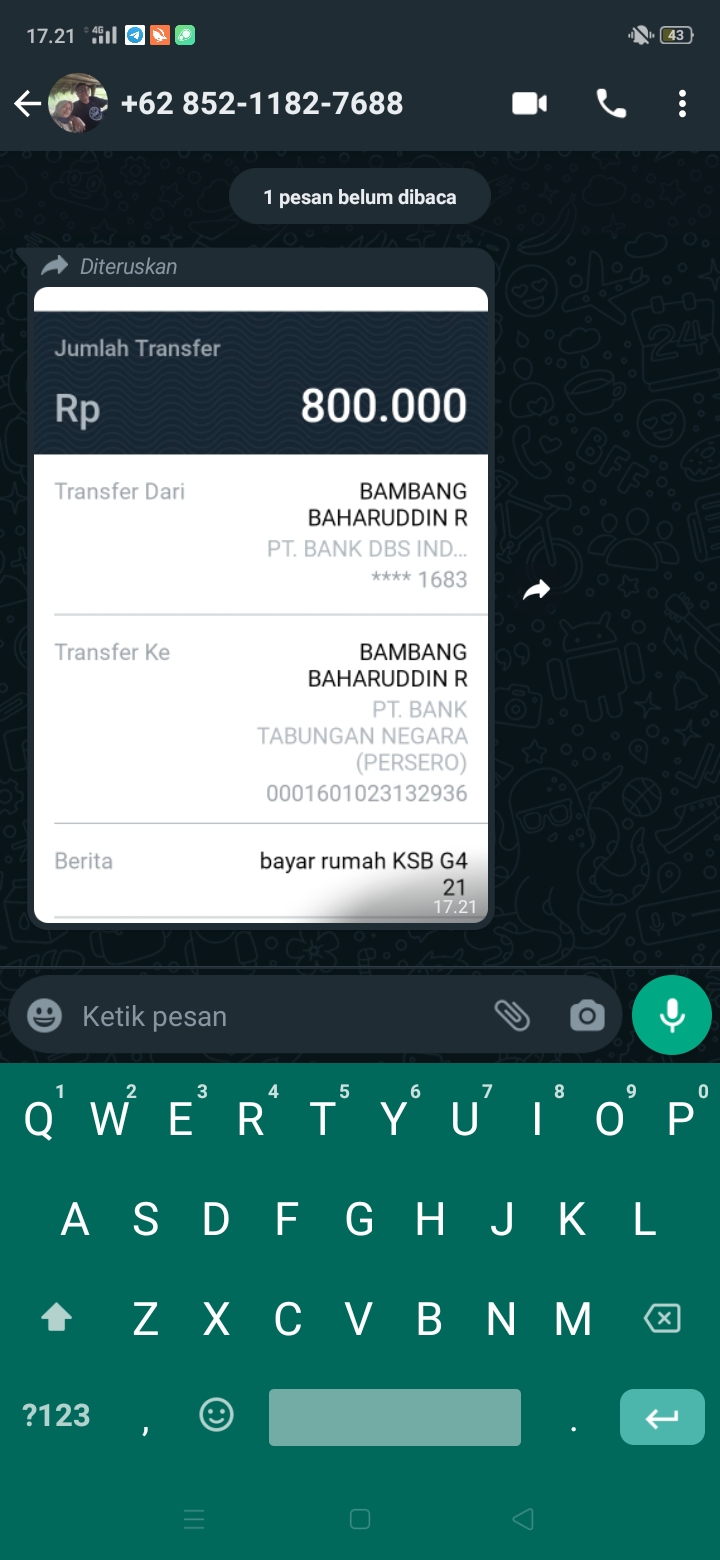Record a voice message
The width and height of the screenshot is (720, 1560).
672,1016
